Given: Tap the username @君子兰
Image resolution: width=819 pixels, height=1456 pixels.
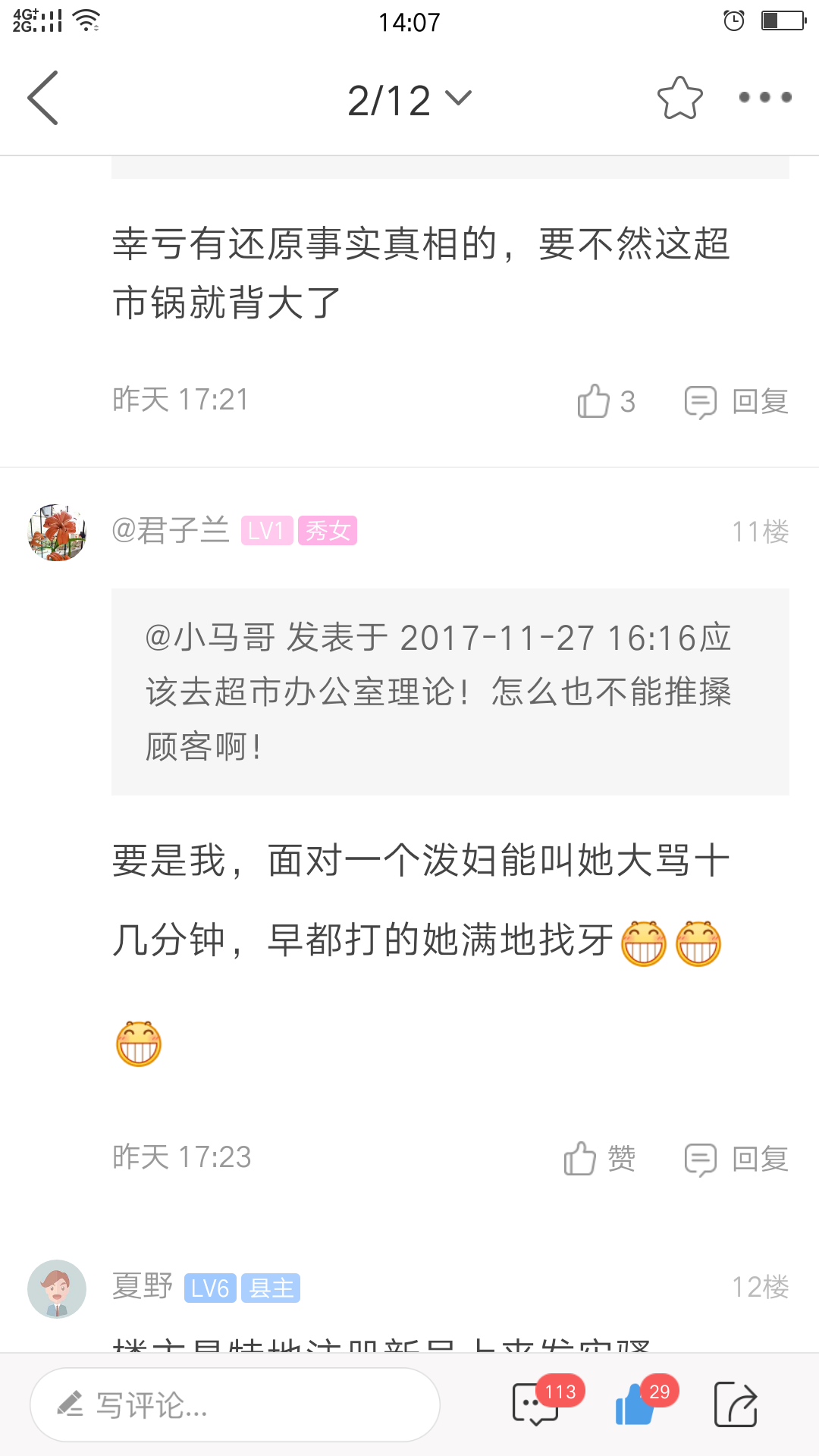Looking at the screenshot, I should coord(170,530).
